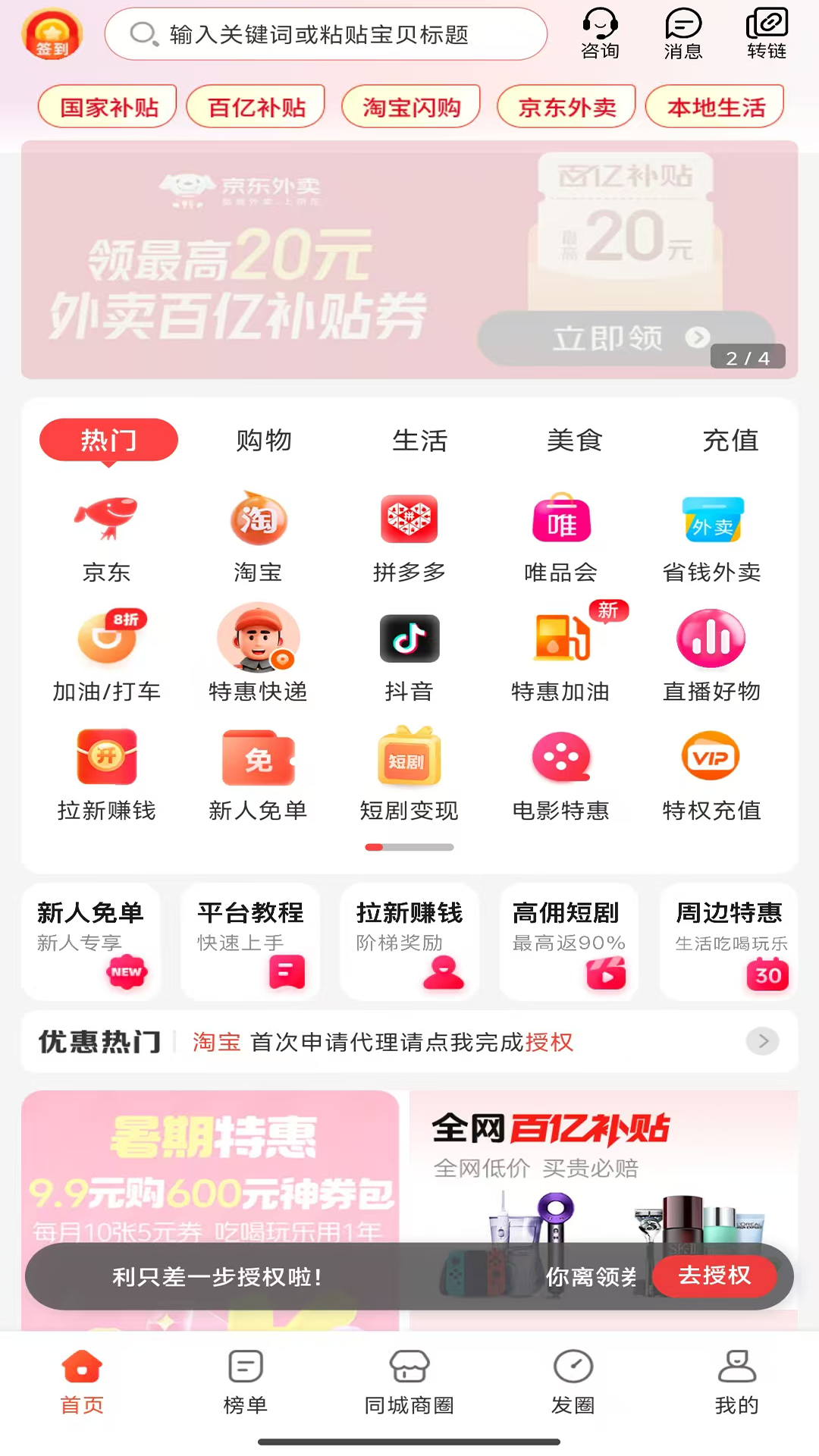Open the 短剧变现 entry

409,773
